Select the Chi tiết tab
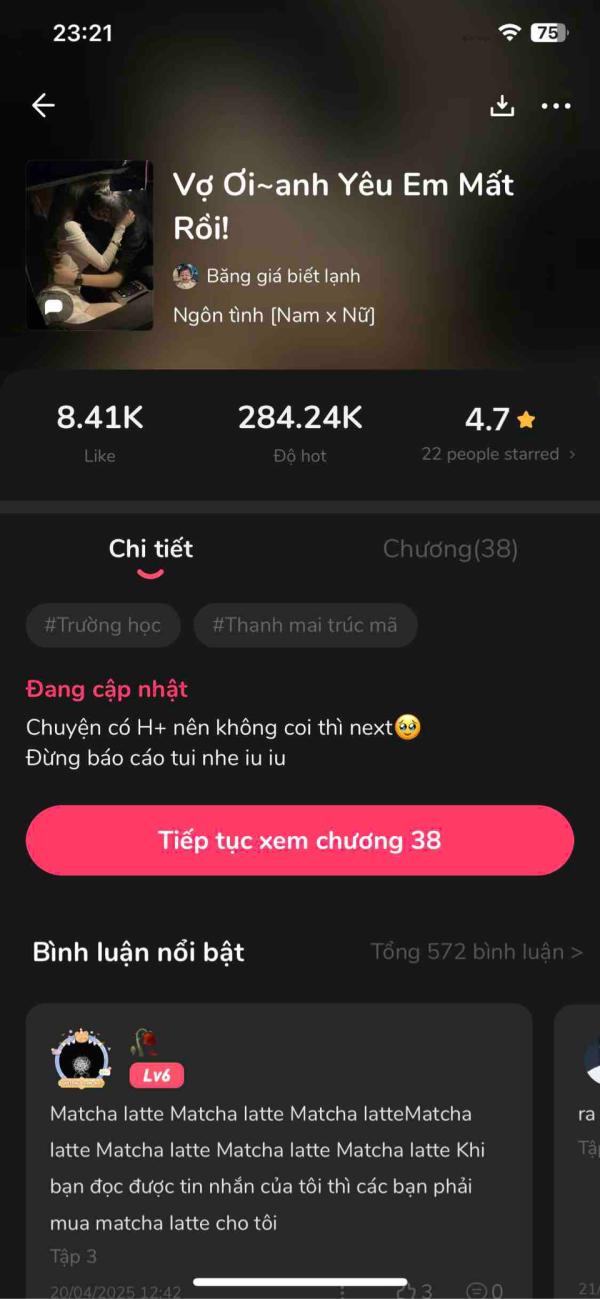 click(151, 549)
